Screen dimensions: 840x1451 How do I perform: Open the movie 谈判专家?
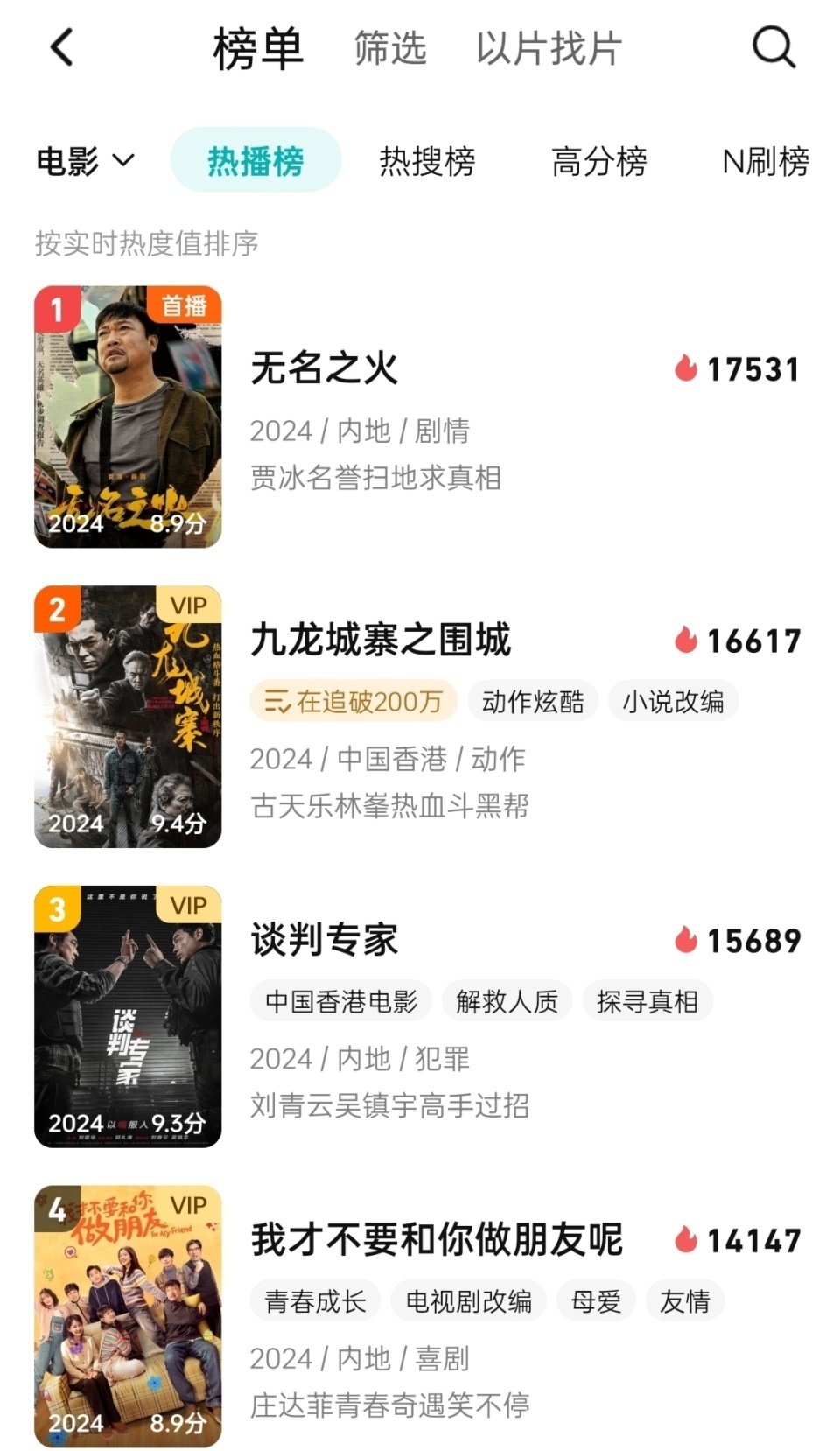[325, 940]
